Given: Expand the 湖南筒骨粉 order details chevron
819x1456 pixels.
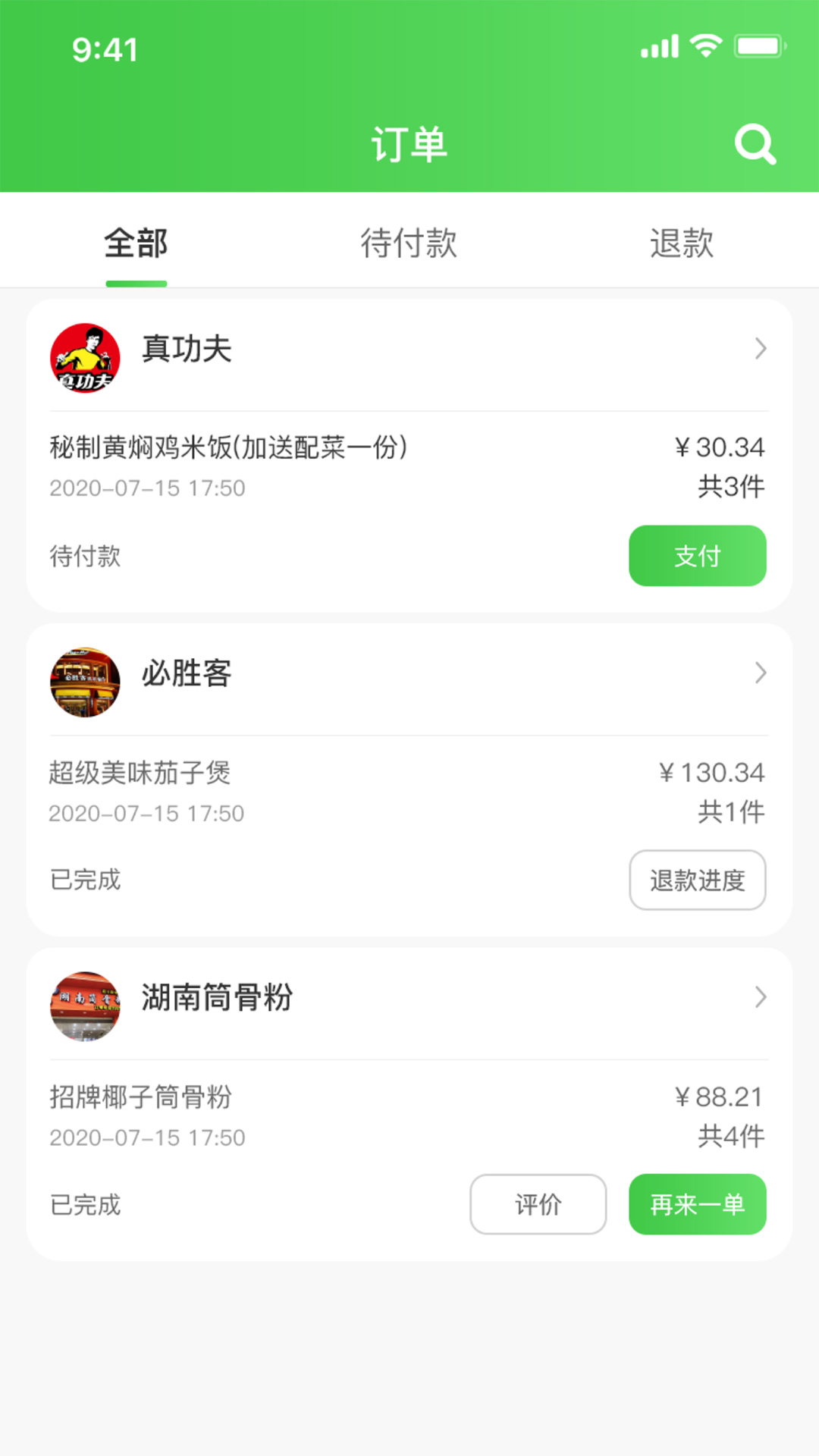Looking at the screenshot, I should point(761,998).
